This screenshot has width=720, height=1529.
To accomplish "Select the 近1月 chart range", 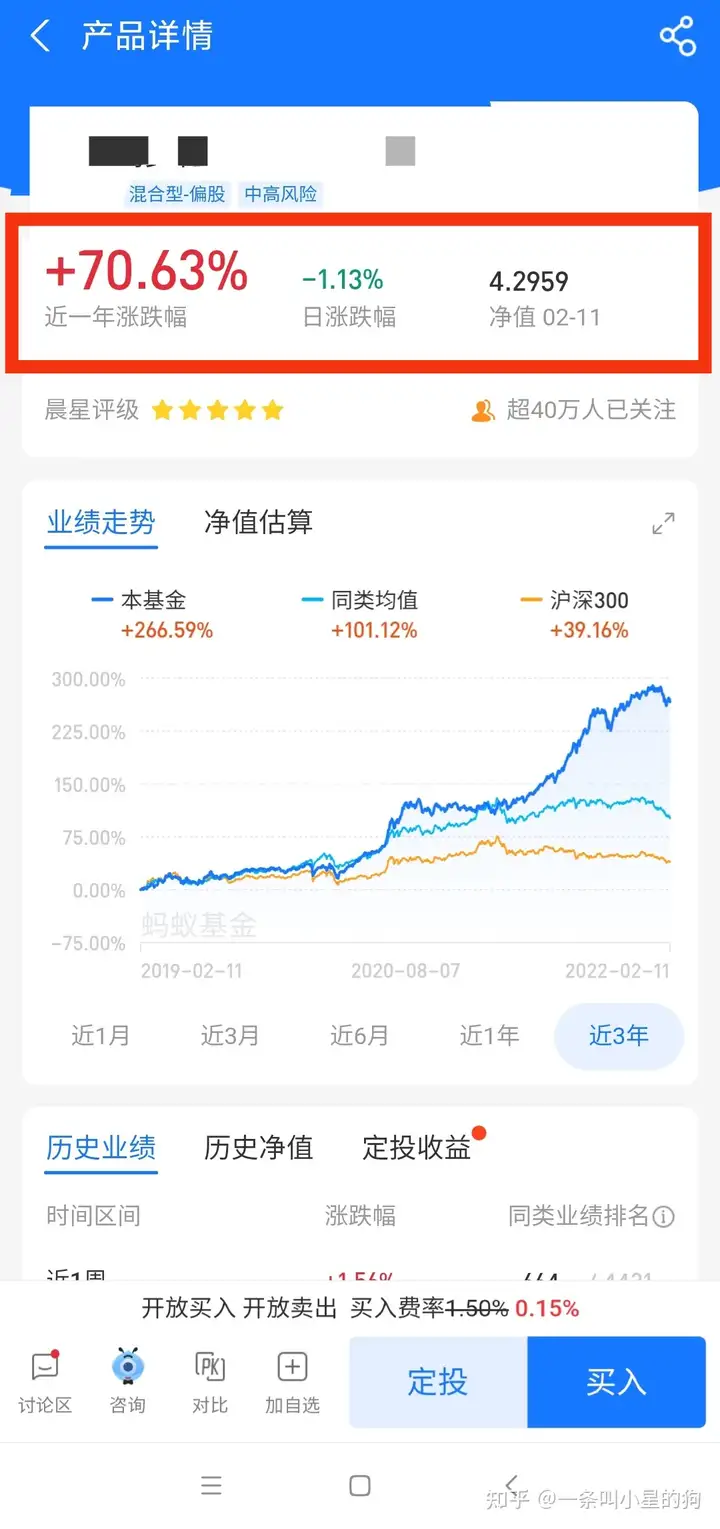I will pyautogui.click(x=100, y=1035).
